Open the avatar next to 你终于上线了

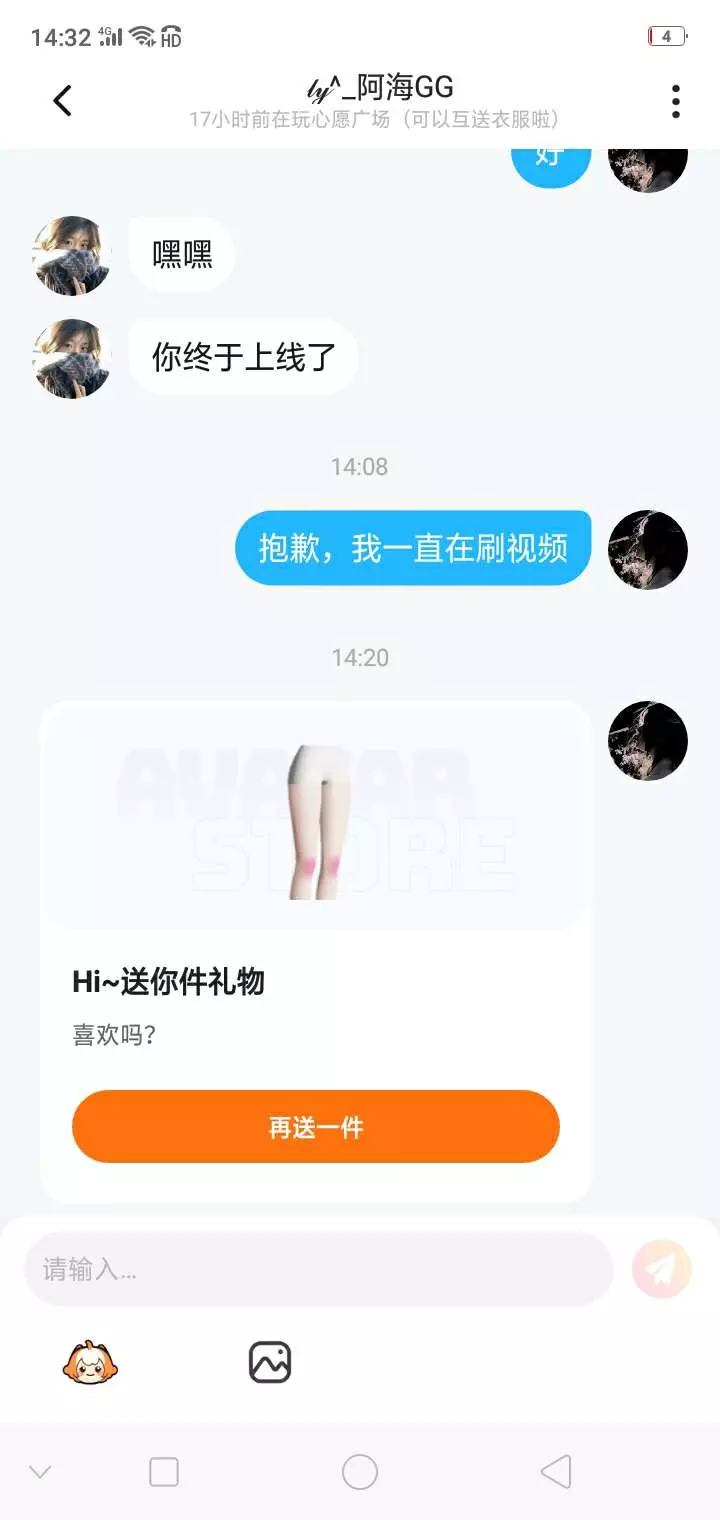point(72,359)
